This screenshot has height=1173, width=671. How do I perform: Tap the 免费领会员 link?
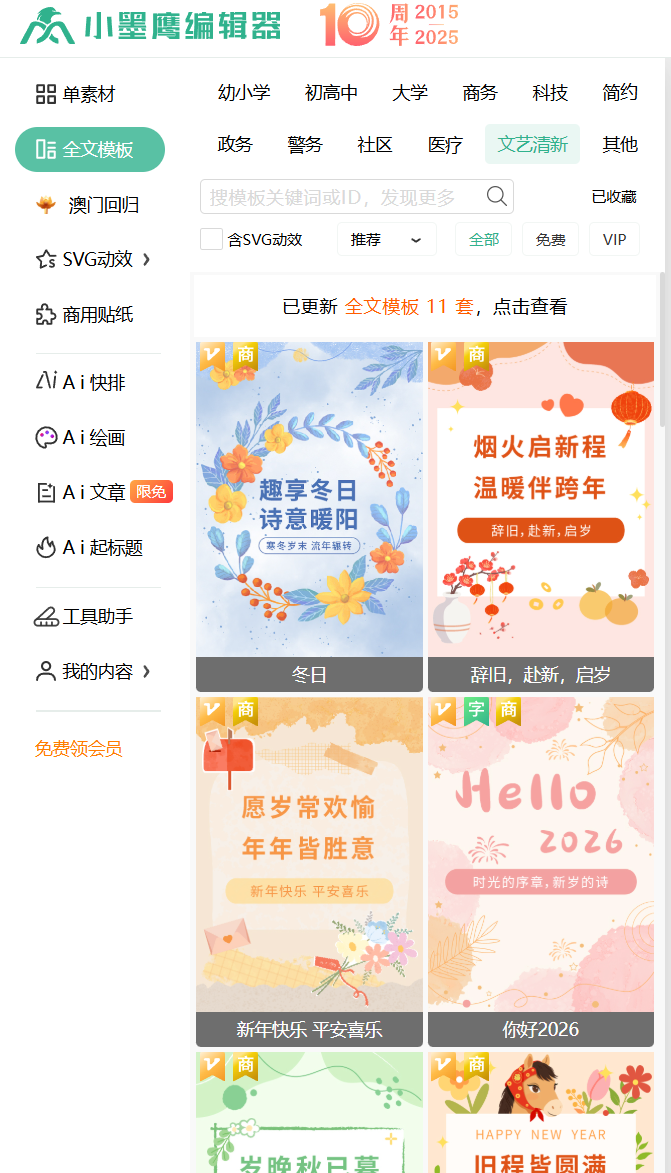coord(79,749)
